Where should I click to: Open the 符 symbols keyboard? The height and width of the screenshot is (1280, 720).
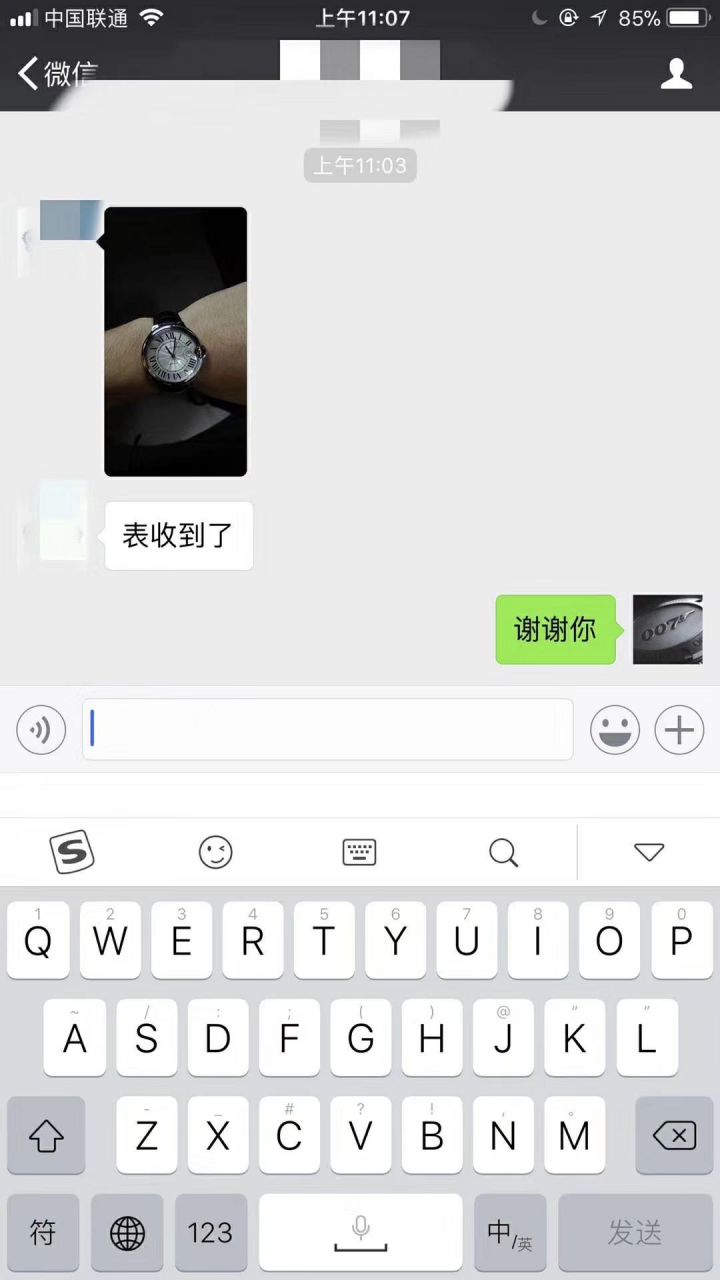[42, 1232]
